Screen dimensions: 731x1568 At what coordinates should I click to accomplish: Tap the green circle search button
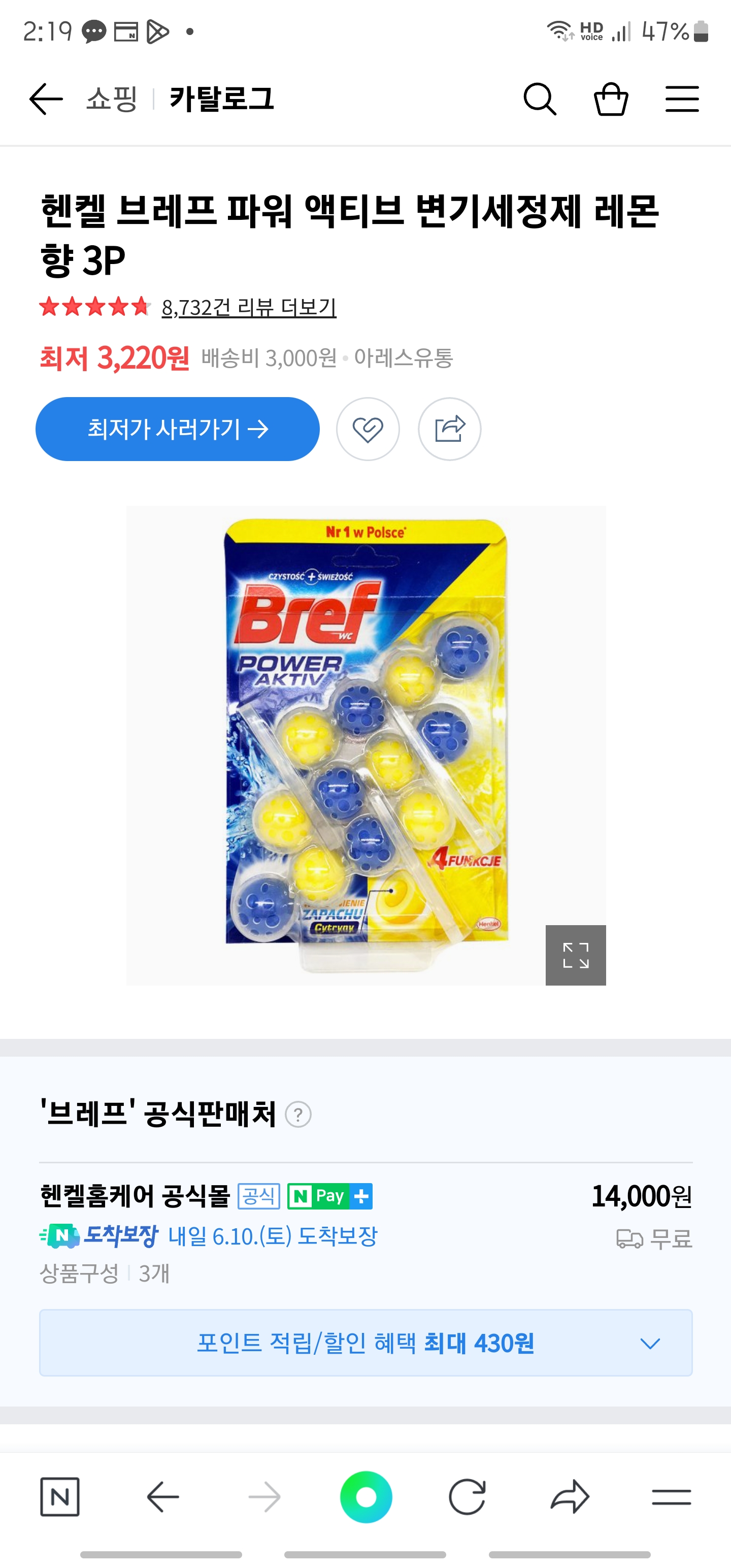366,1496
